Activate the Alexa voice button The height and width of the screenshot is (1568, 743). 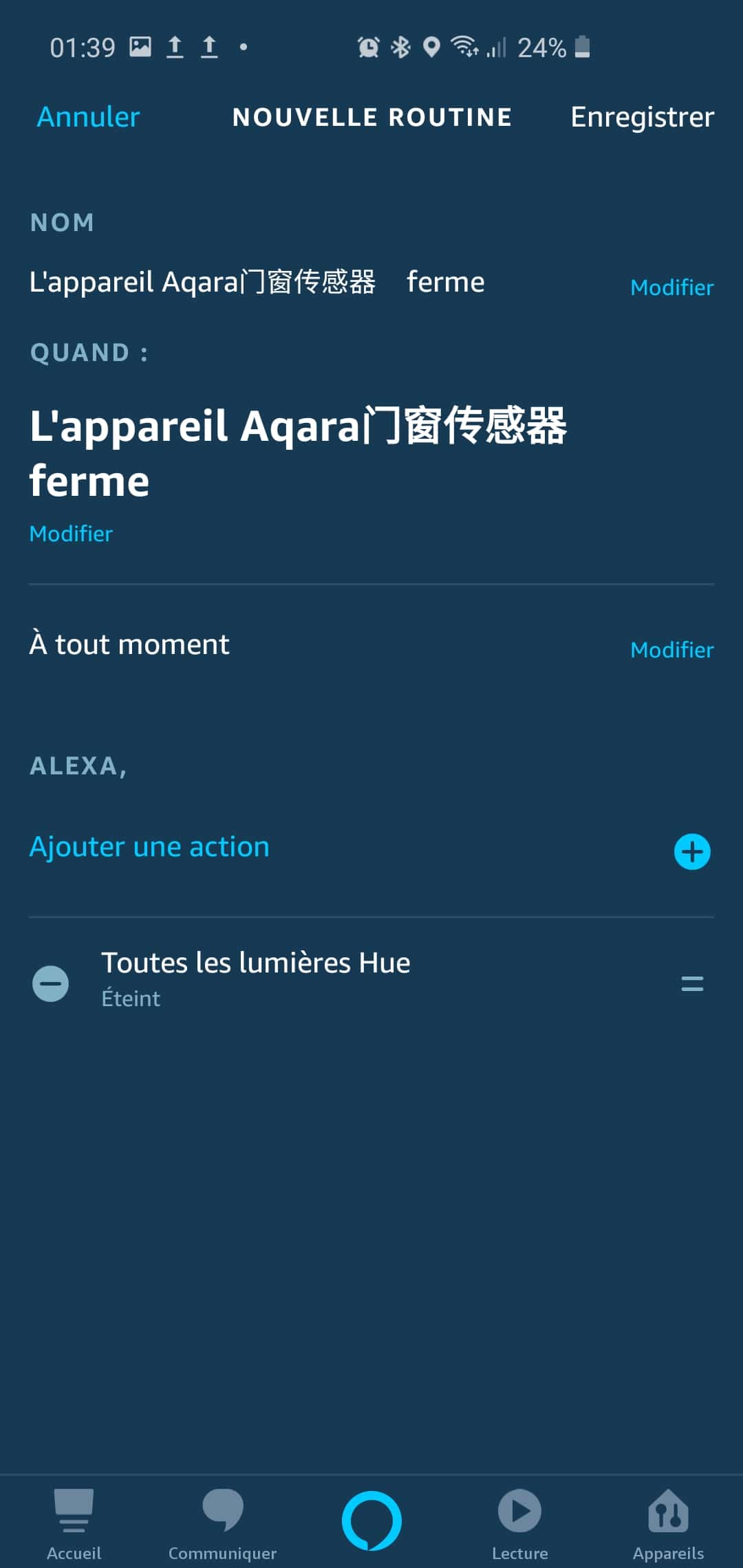point(371,1521)
